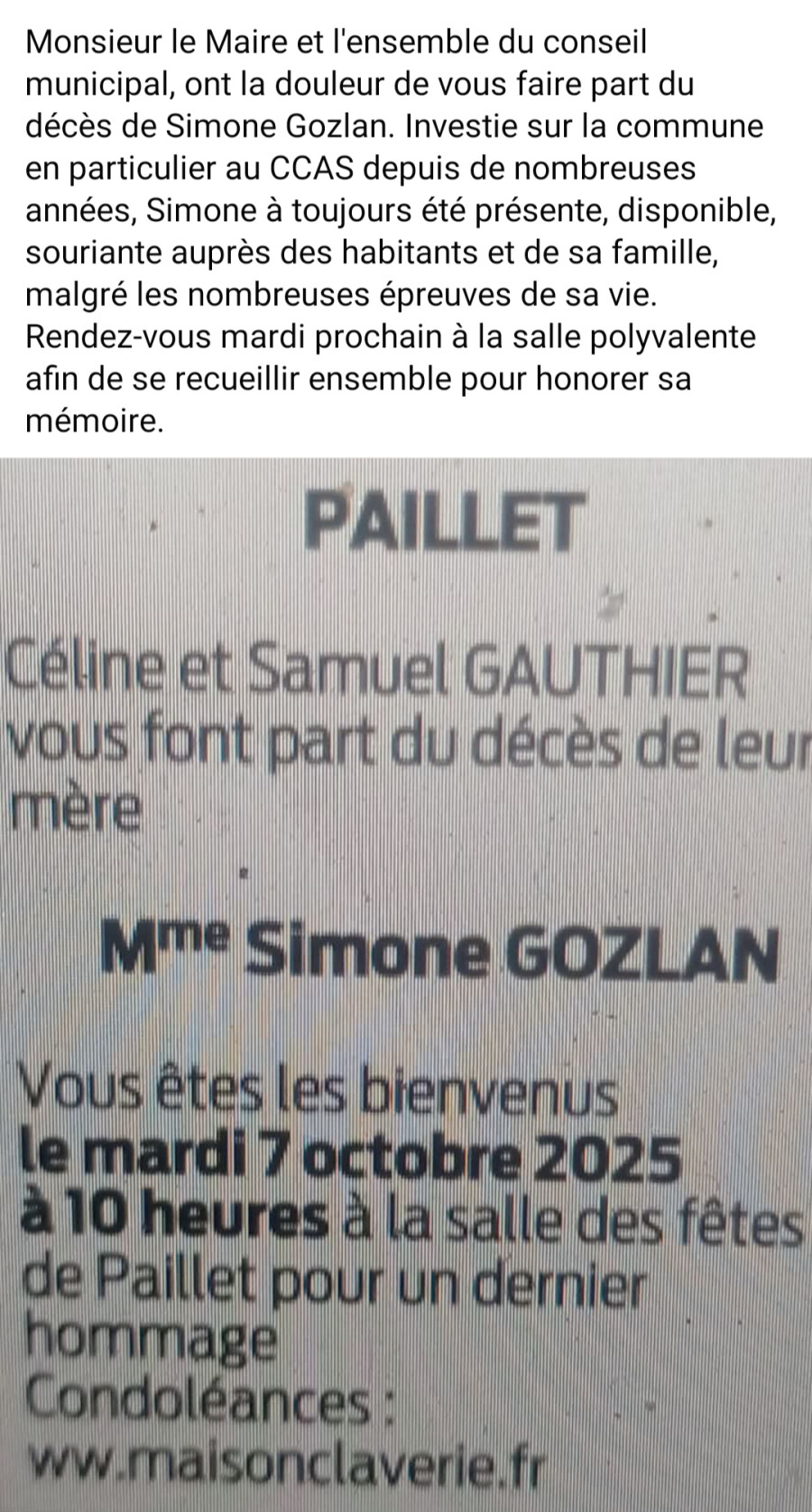Open the Simone Gozlan obituary photo
812x1512 pixels.
point(406,984)
